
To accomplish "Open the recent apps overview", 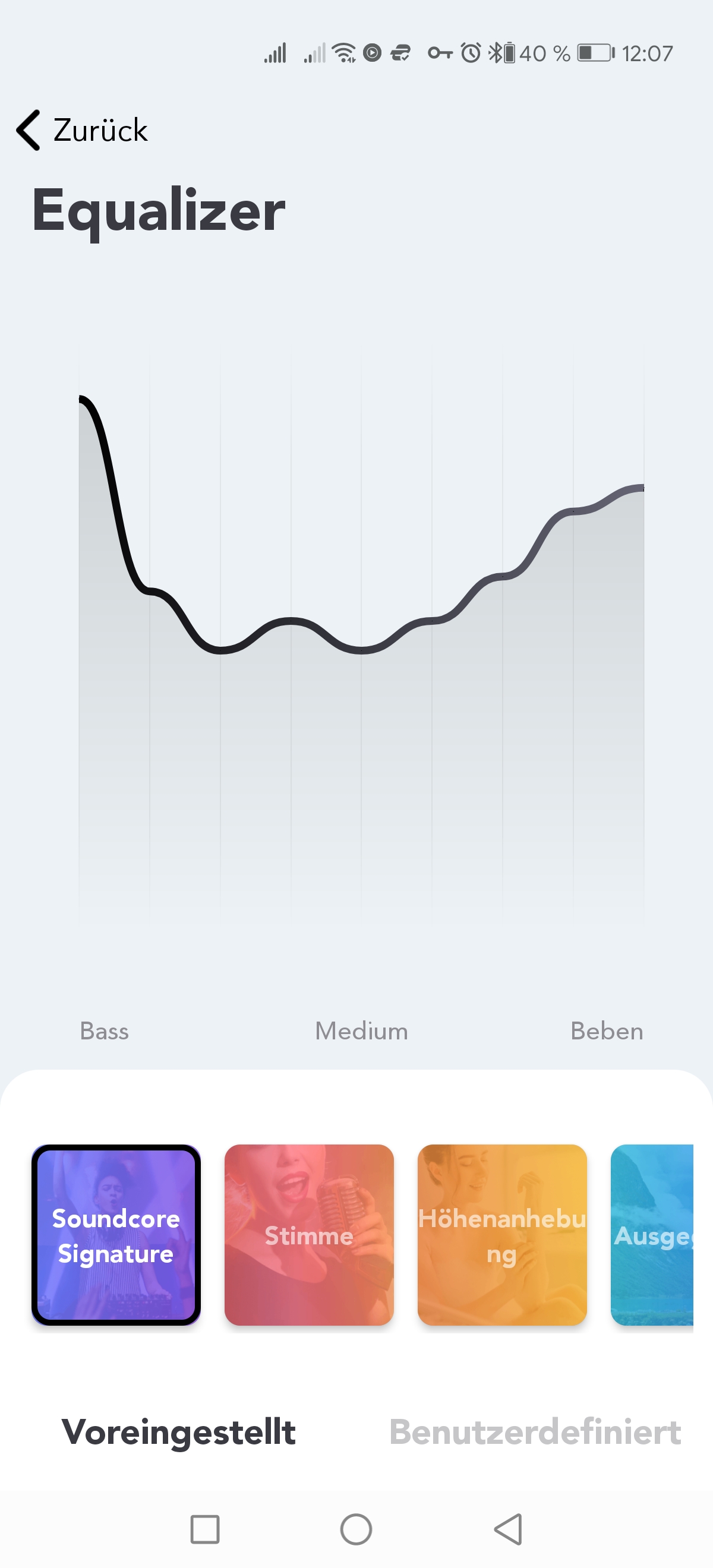I will click(204, 1528).
